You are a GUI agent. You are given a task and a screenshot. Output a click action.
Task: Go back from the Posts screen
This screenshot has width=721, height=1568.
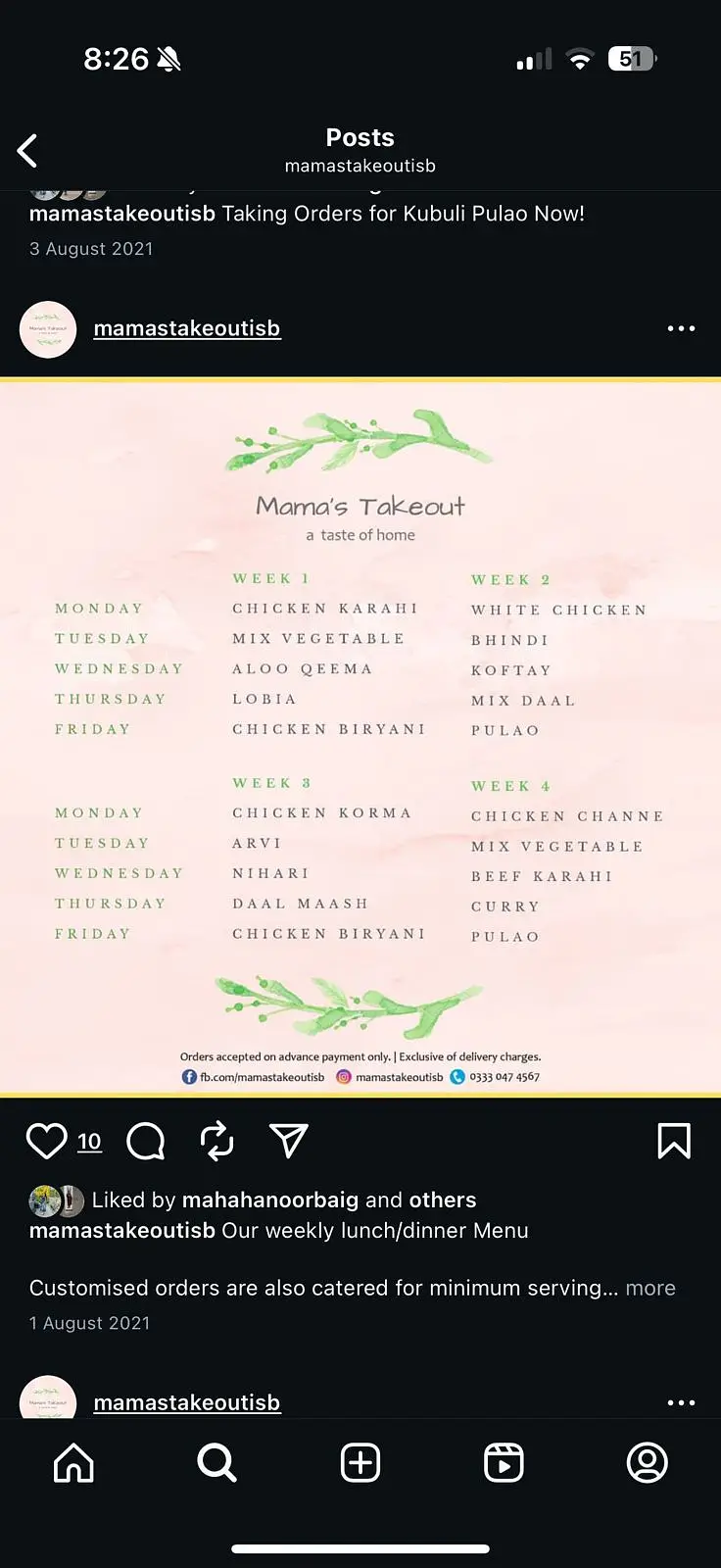[x=27, y=151]
